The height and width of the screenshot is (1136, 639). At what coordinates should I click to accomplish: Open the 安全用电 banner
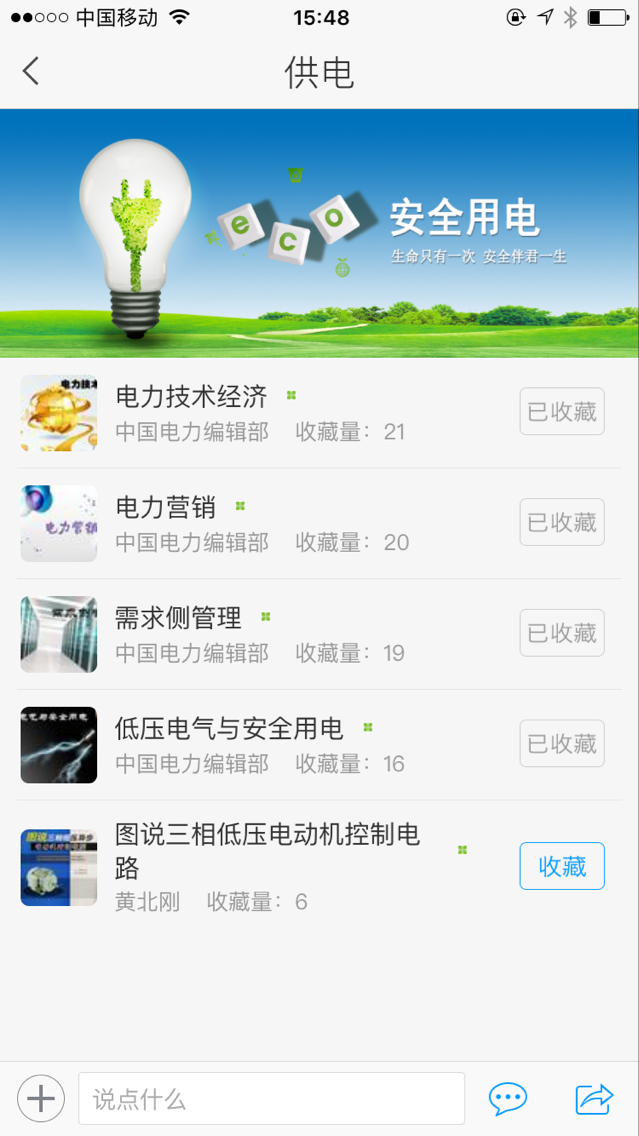point(319,233)
